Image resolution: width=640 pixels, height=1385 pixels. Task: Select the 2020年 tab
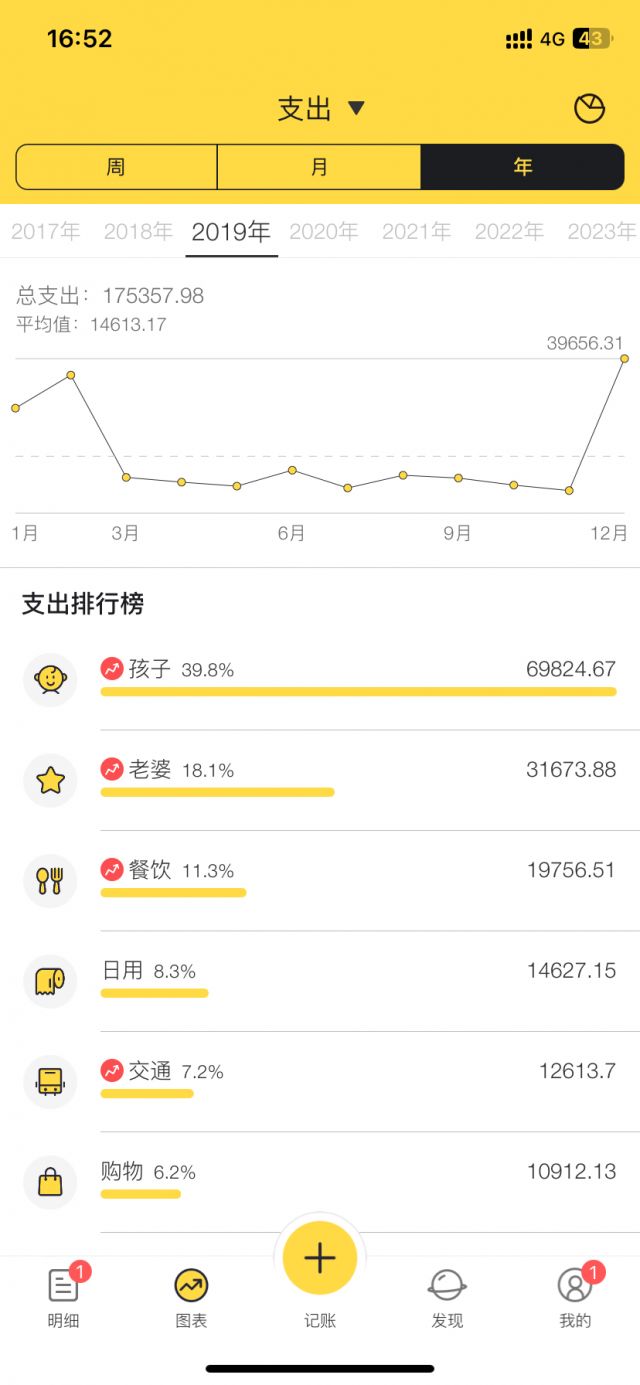[x=324, y=232]
